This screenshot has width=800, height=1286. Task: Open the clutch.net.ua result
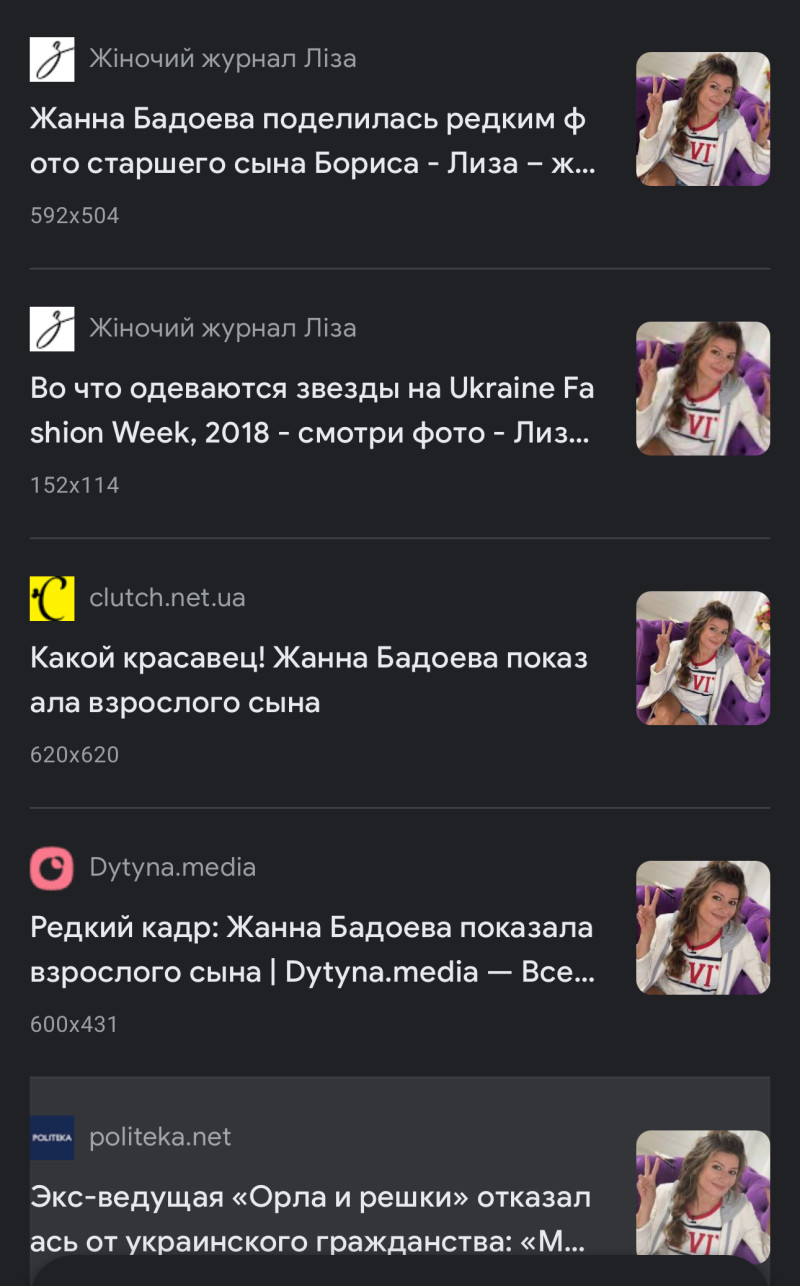pyautogui.click(x=310, y=680)
